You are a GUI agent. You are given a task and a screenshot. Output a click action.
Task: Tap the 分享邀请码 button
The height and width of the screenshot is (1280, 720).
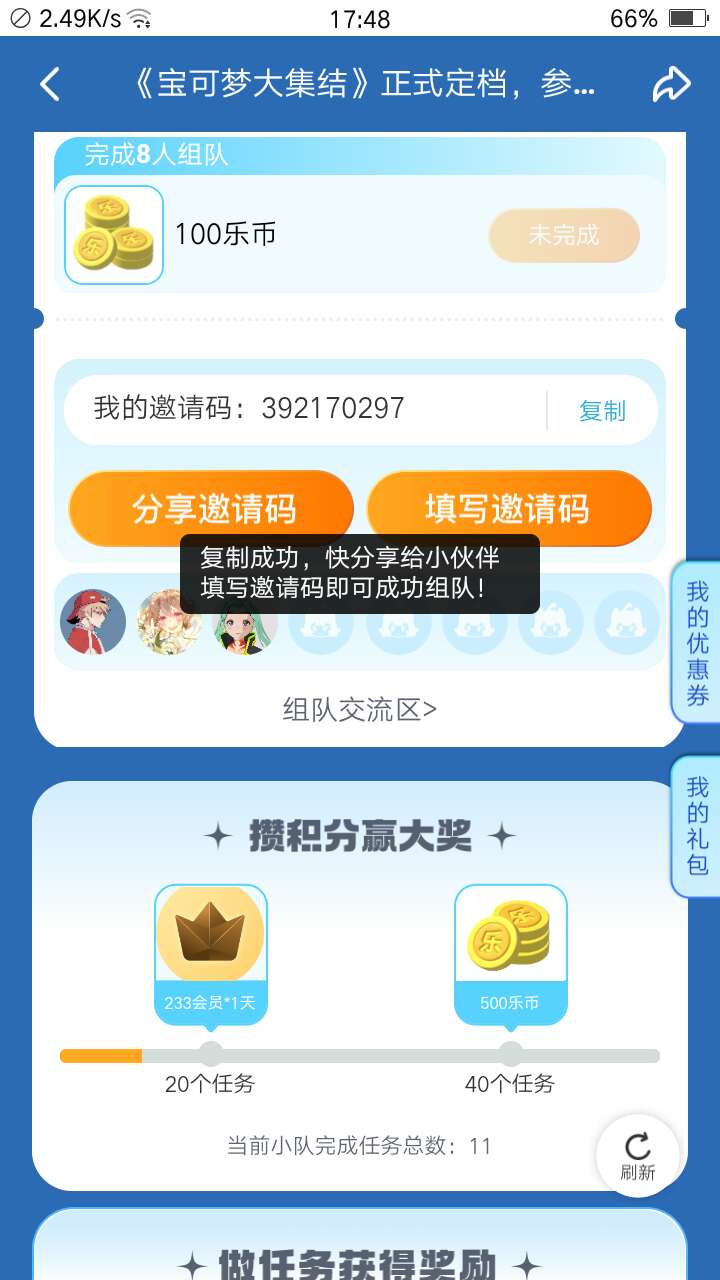pos(212,508)
